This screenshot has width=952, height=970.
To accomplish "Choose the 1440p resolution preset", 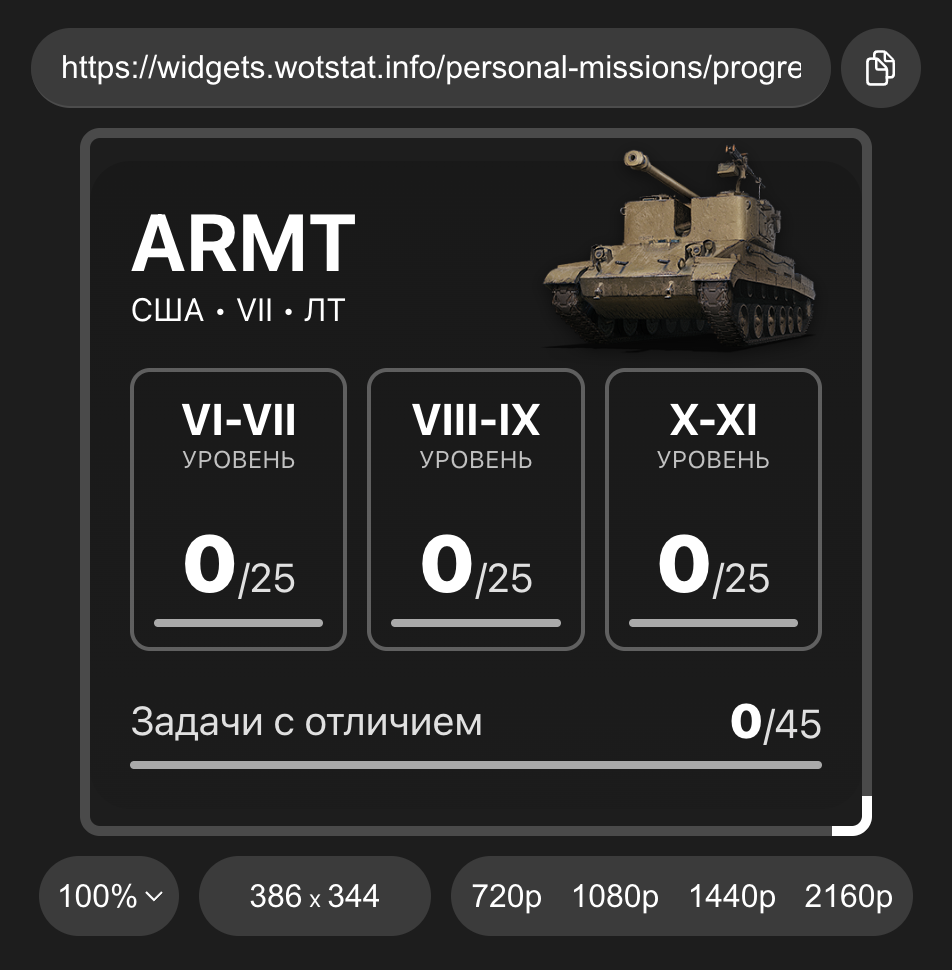I will click(732, 896).
